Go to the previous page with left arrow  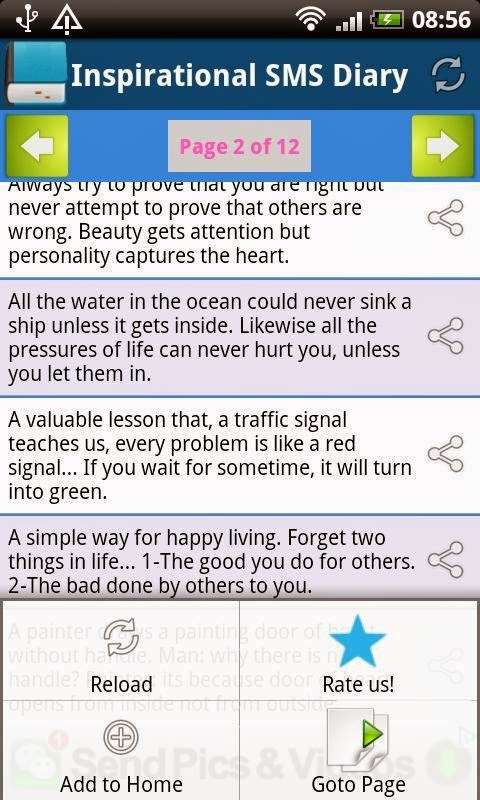coord(37,146)
